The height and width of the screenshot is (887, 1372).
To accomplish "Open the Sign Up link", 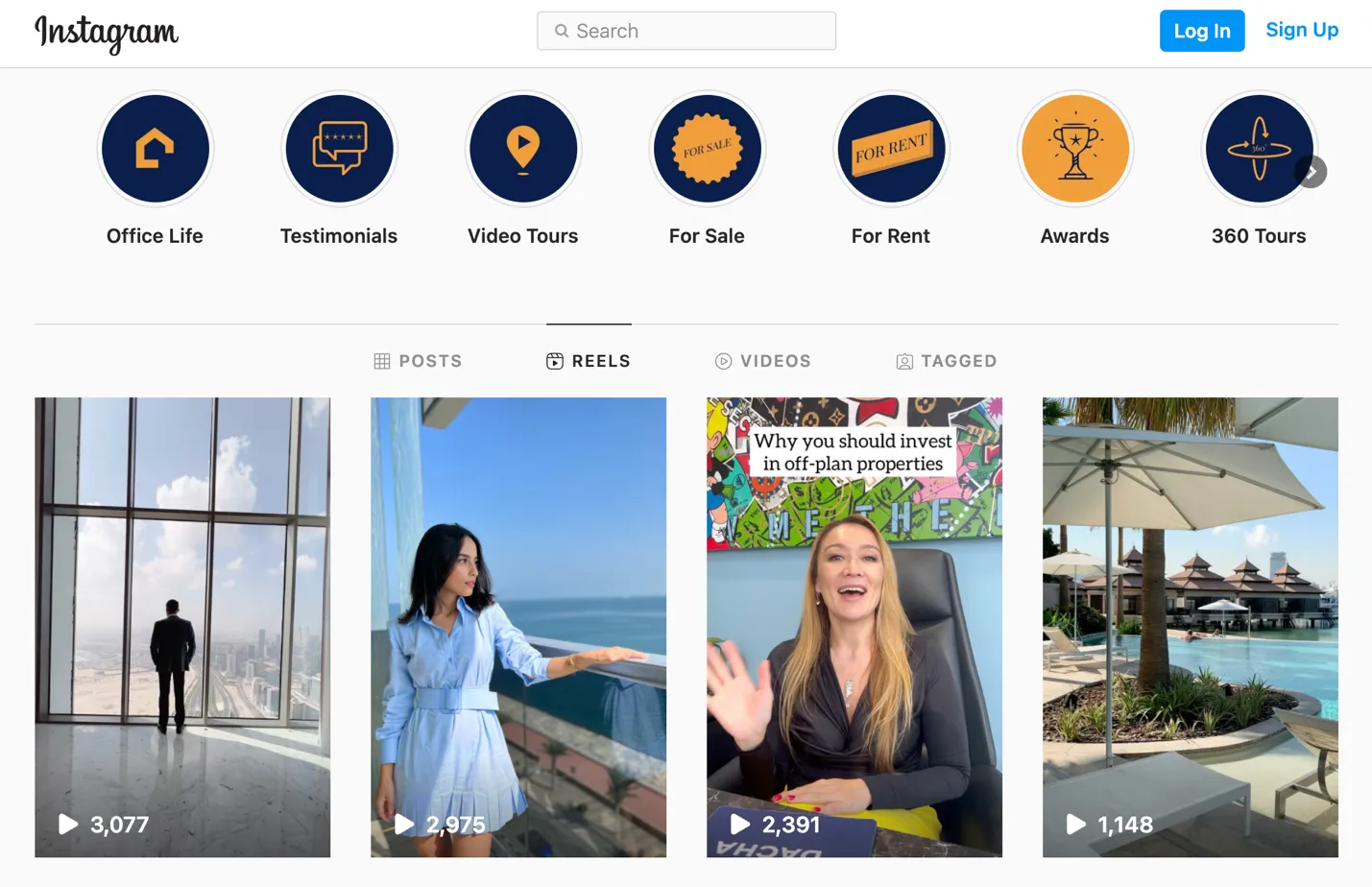I will click(x=1301, y=30).
